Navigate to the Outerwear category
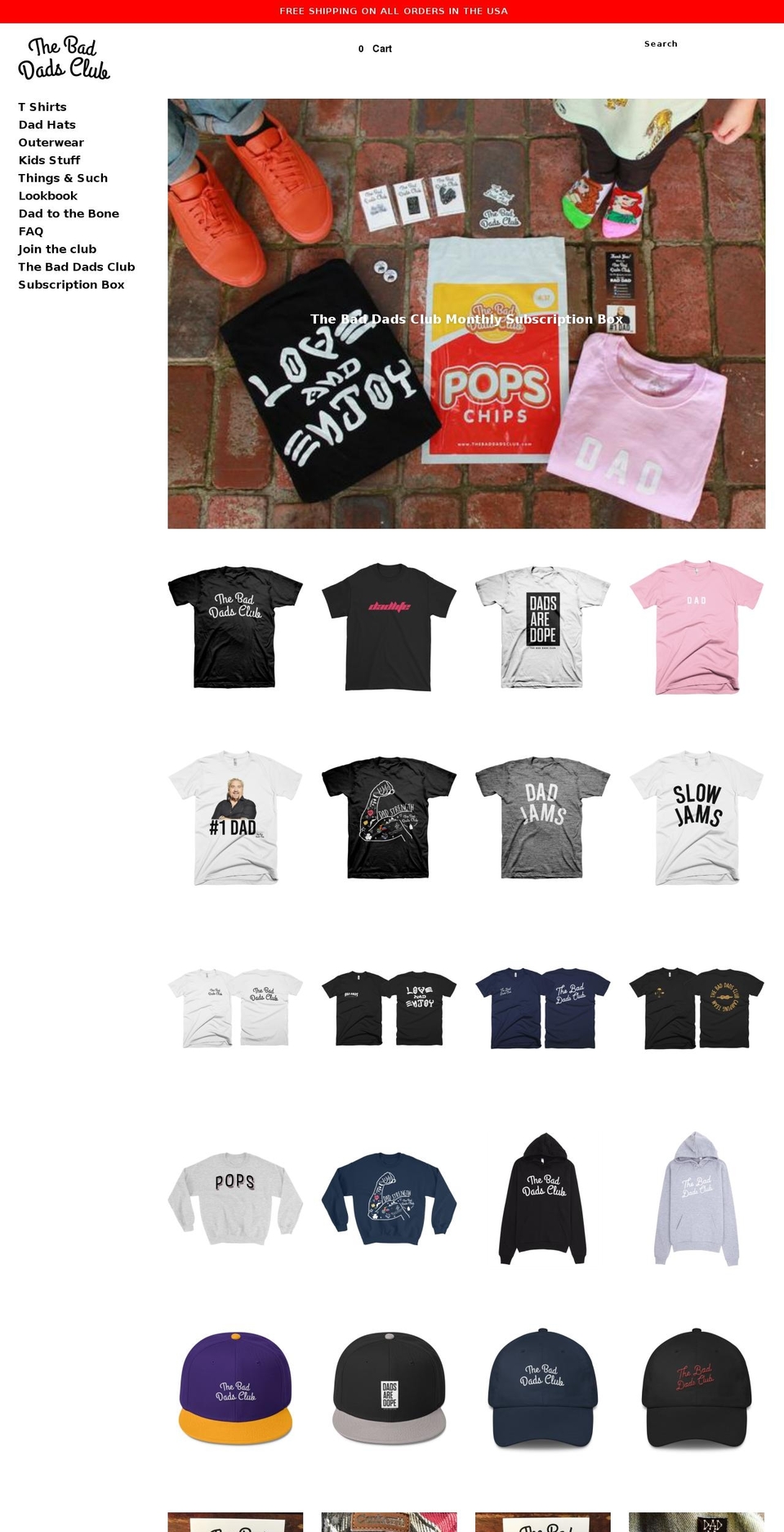Screen dimensions: 784x1532 point(51,142)
